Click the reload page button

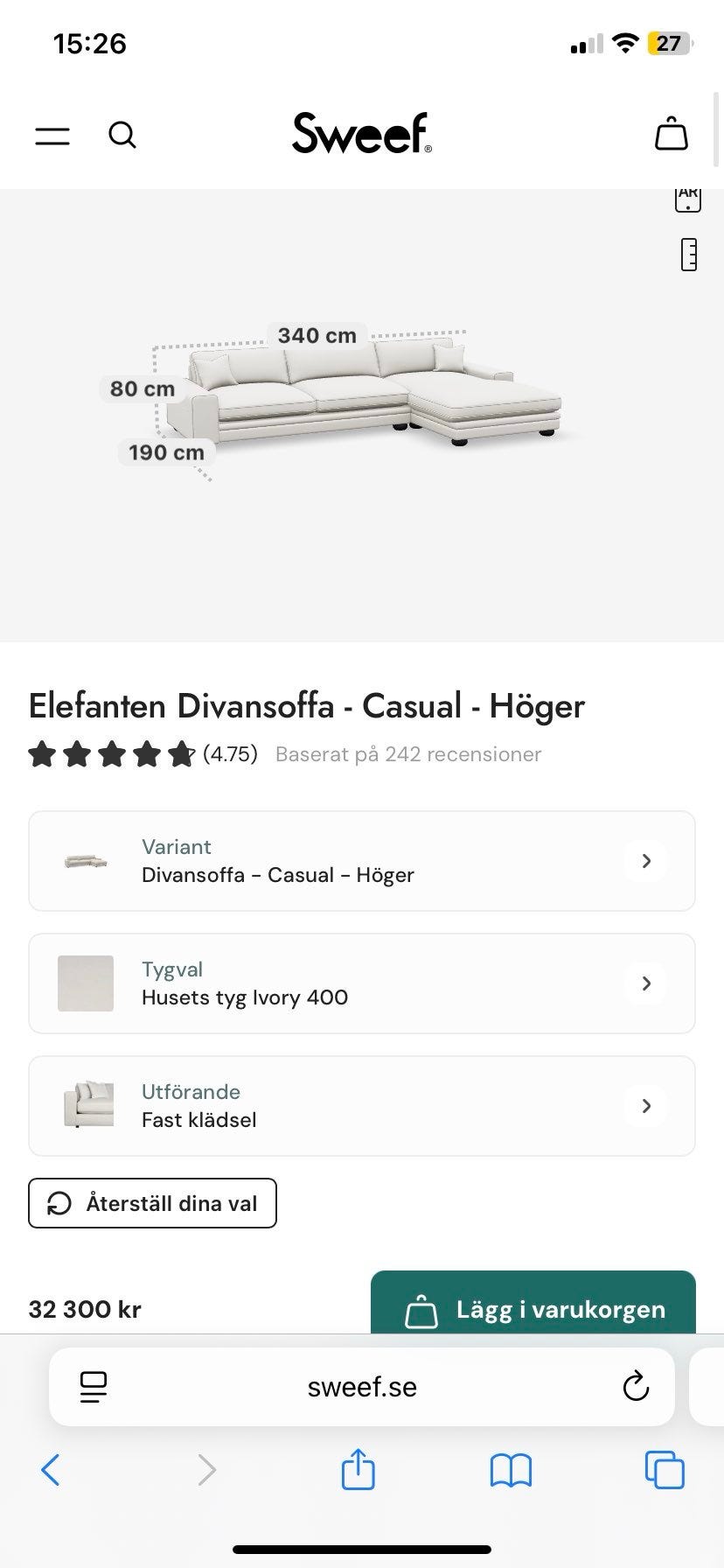[636, 1386]
